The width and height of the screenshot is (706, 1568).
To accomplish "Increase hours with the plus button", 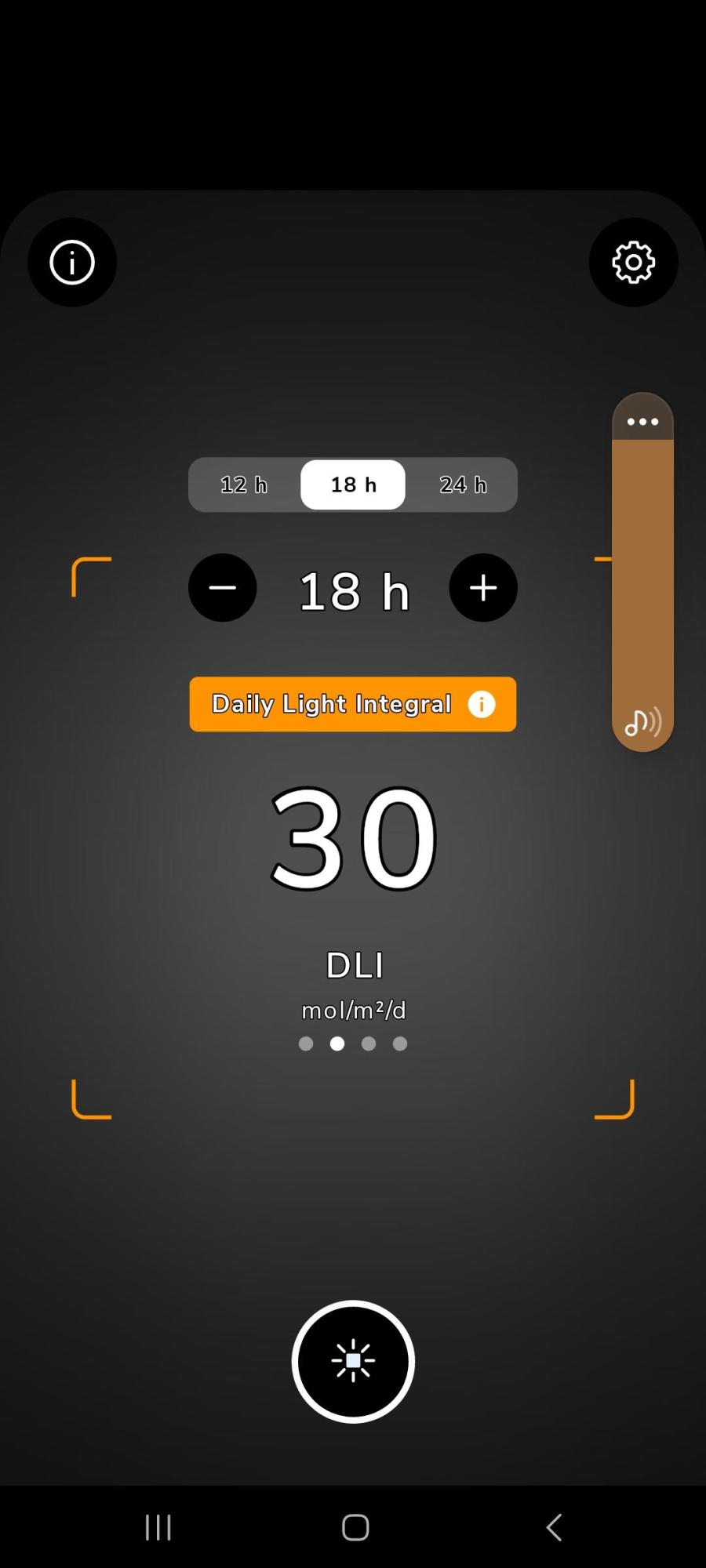I will coord(483,588).
